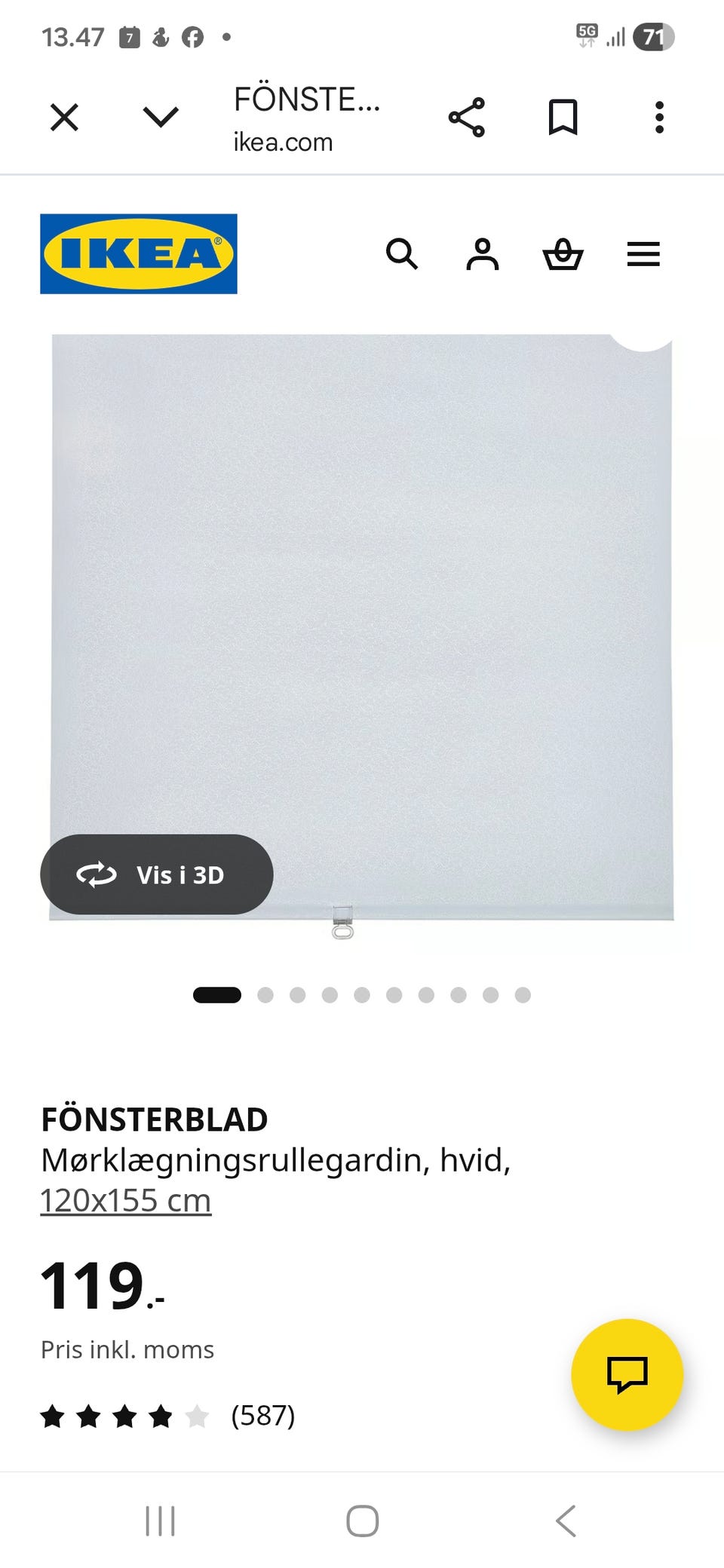Screen dimensions: 724x1568
Task: Open the 120x155 cm size link
Action: coord(125,1199)
